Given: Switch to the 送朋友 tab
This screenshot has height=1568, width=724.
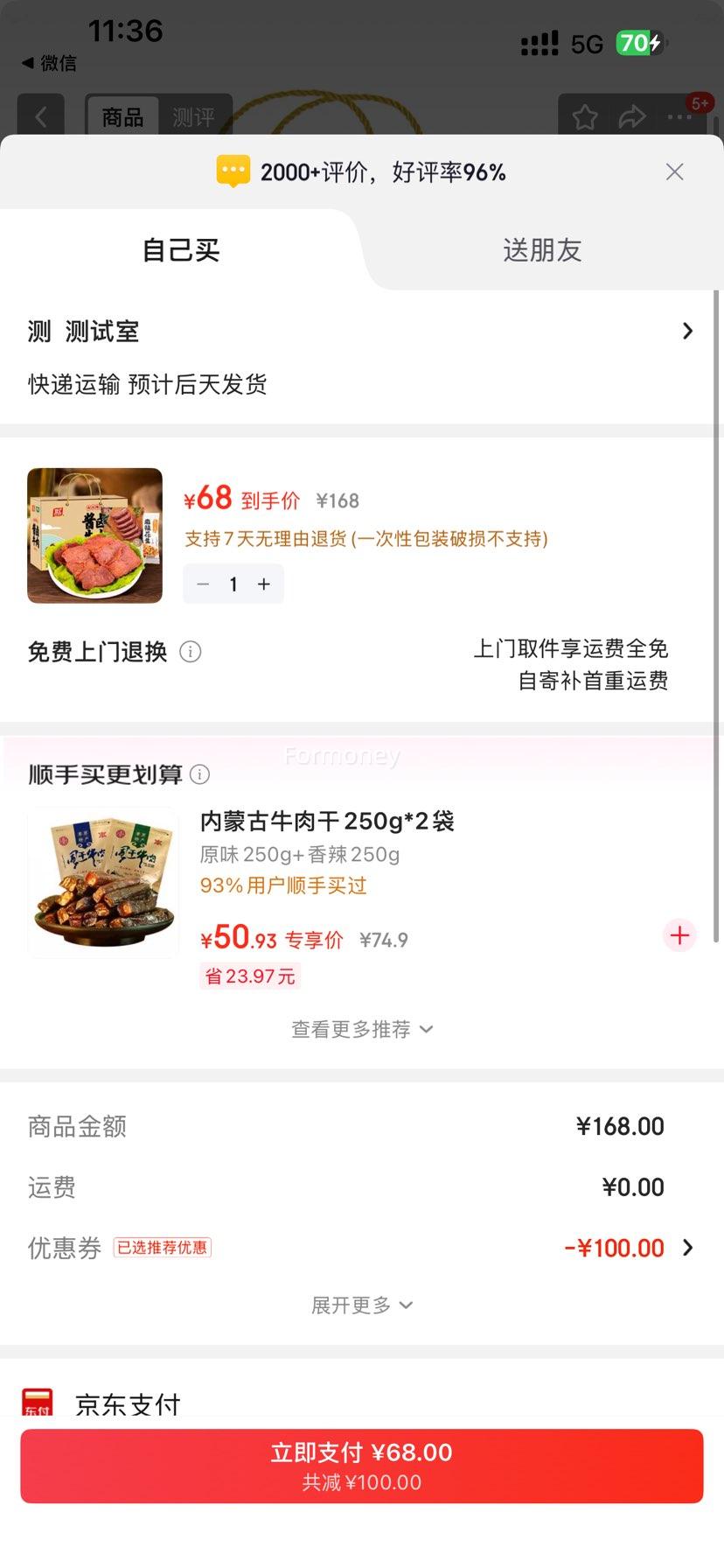Looking at the screenshot, I should 542,250.
